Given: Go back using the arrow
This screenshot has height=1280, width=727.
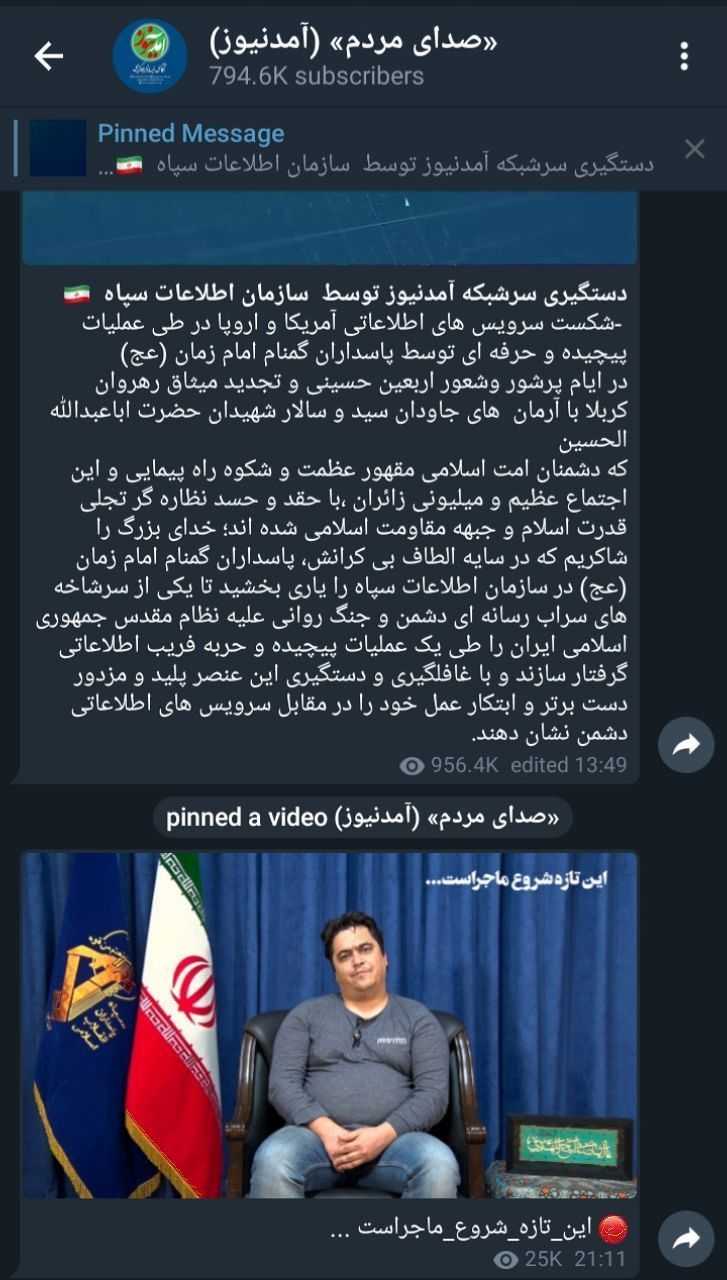Looking at the screenshot, I should tap(48, 57).
